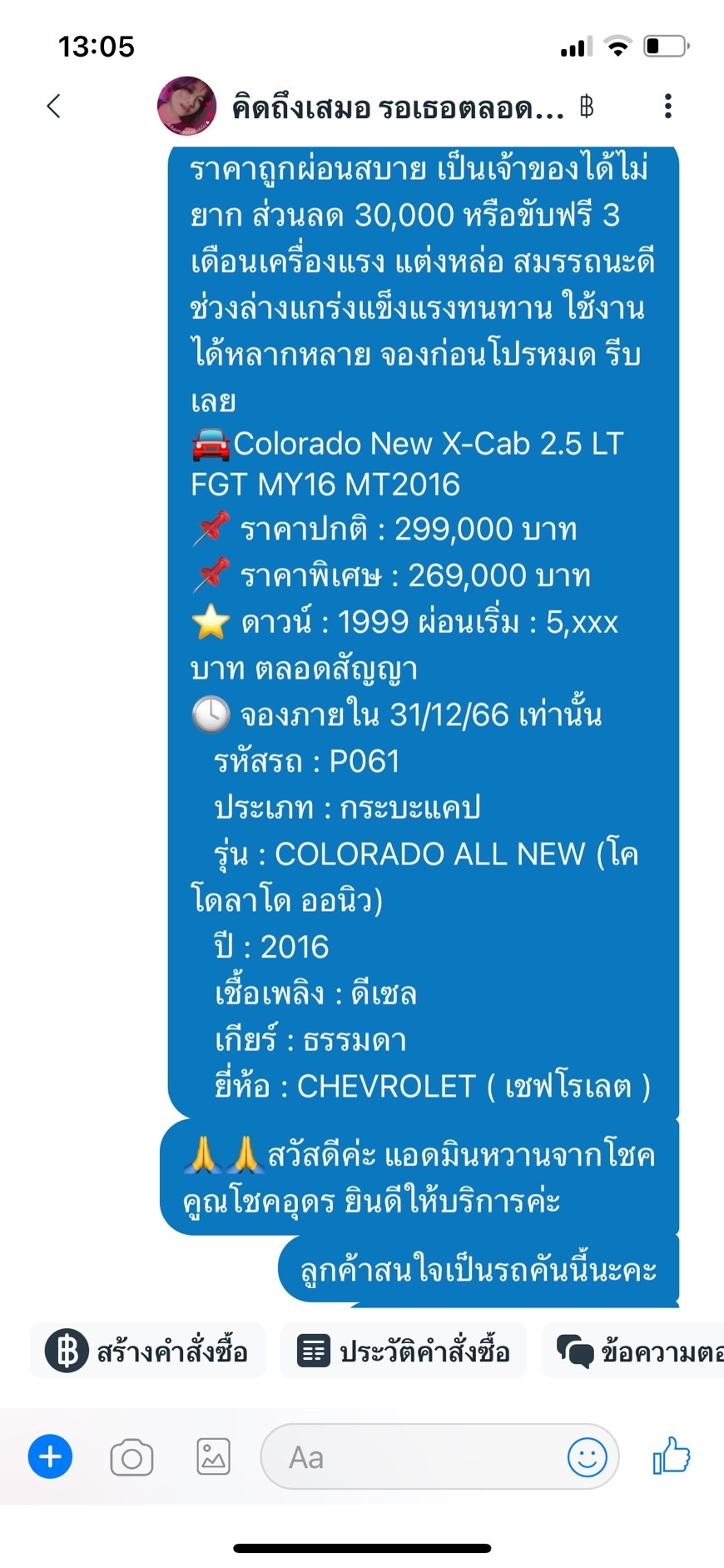Open the emoji picker
This screenshot has height=1568, width=724.
(x=587, y=1457)
